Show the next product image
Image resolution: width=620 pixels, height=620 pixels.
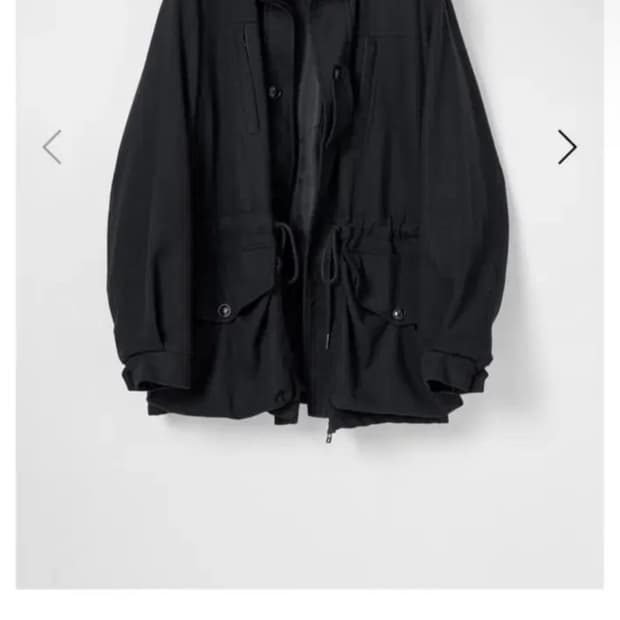pyautogui.click(x=567, y=147)
